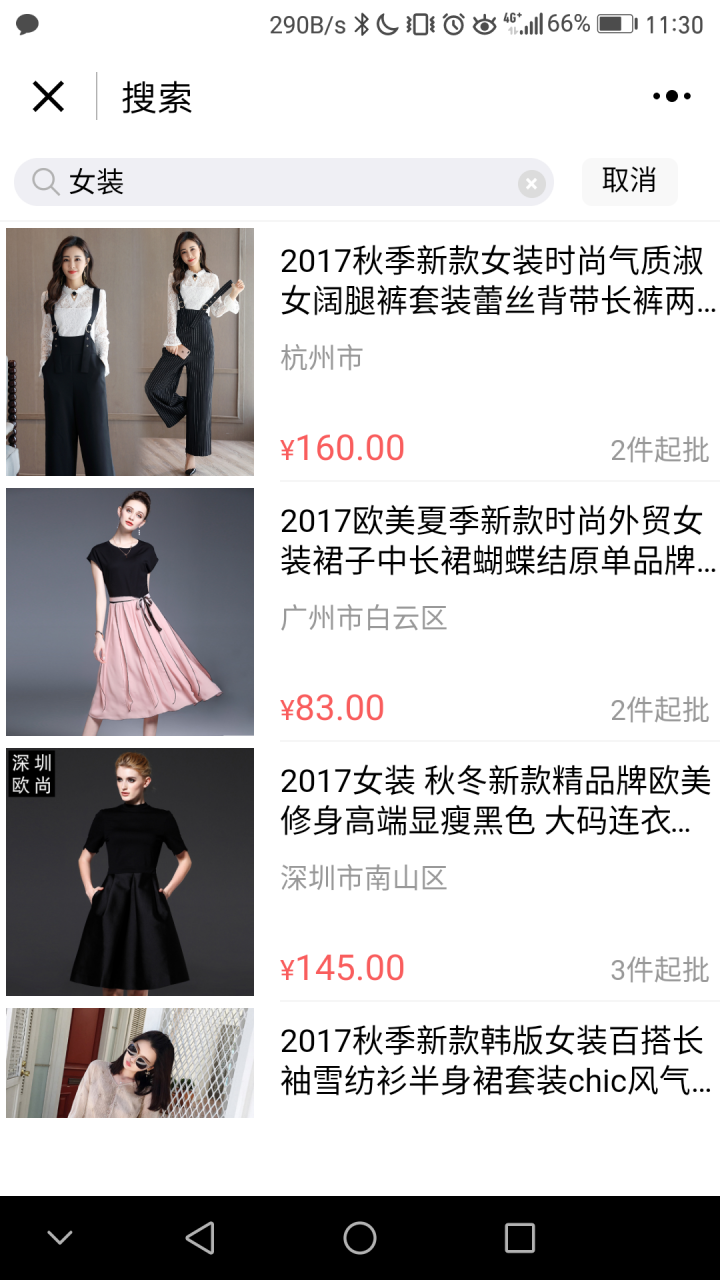This screenshot has height=1280, width=720.
Task: Open the ¥160.00 suspender pants set from 杭州市
Action: (x=360, y=352)
